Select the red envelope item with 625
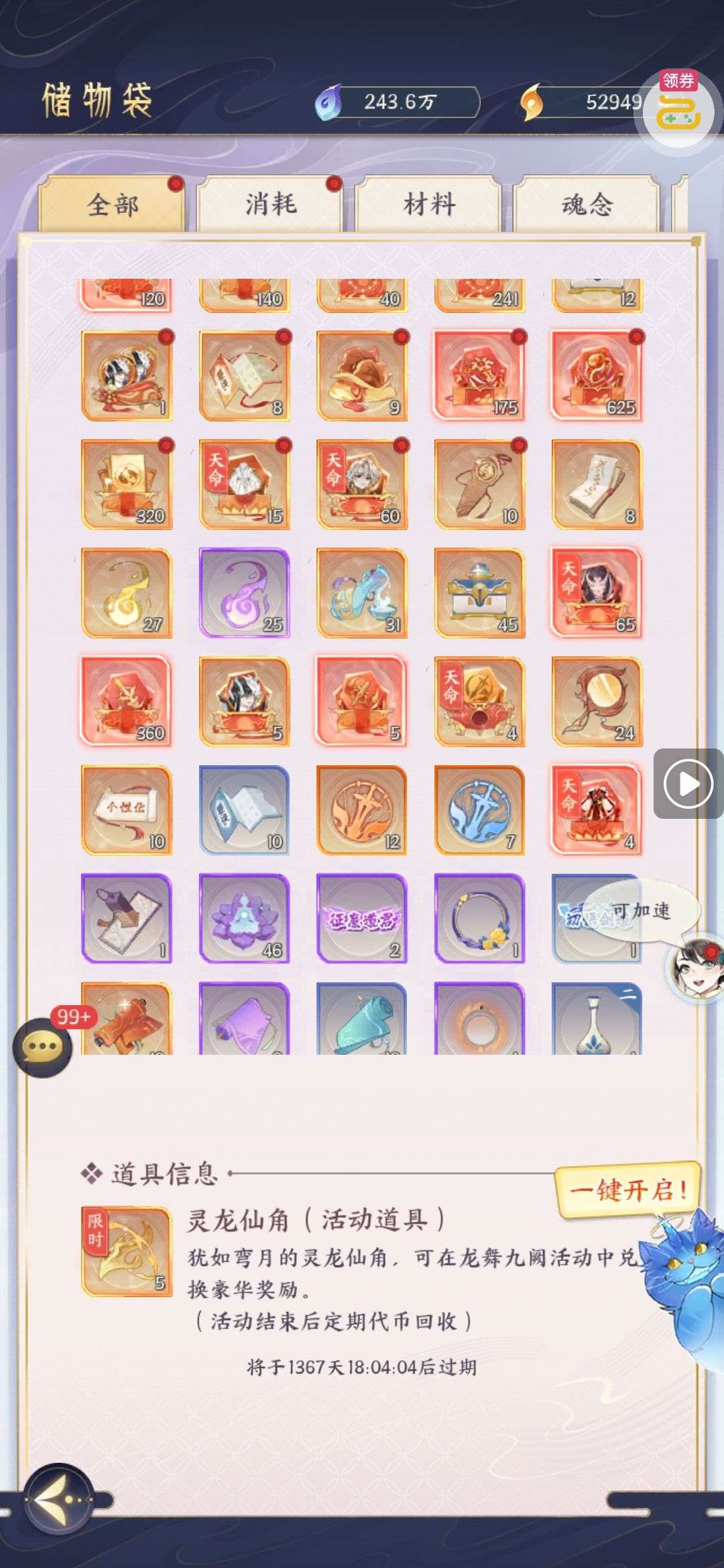The image size is (724, 1568). 597,376
